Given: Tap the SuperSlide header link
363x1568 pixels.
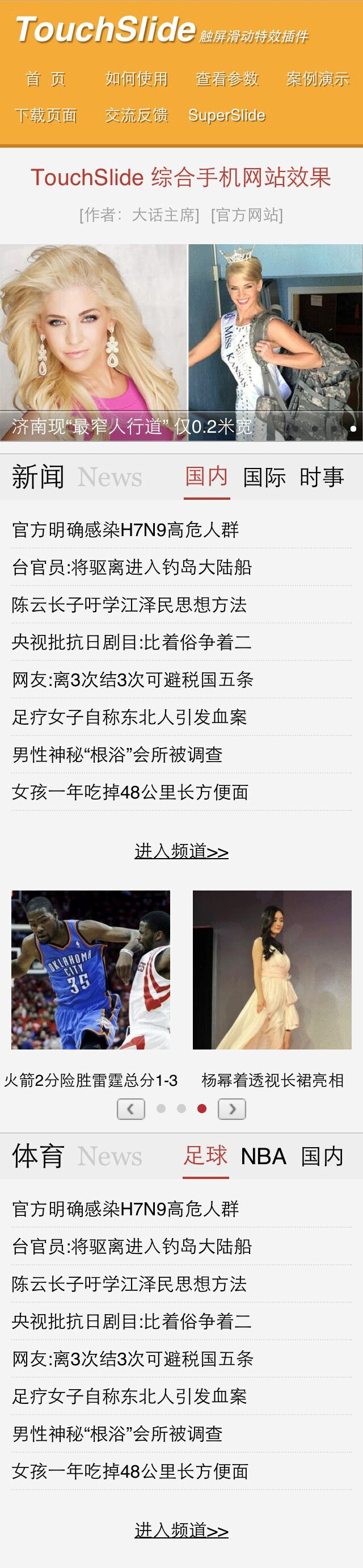Looking at the screenshot, I should tap(227, 116).
